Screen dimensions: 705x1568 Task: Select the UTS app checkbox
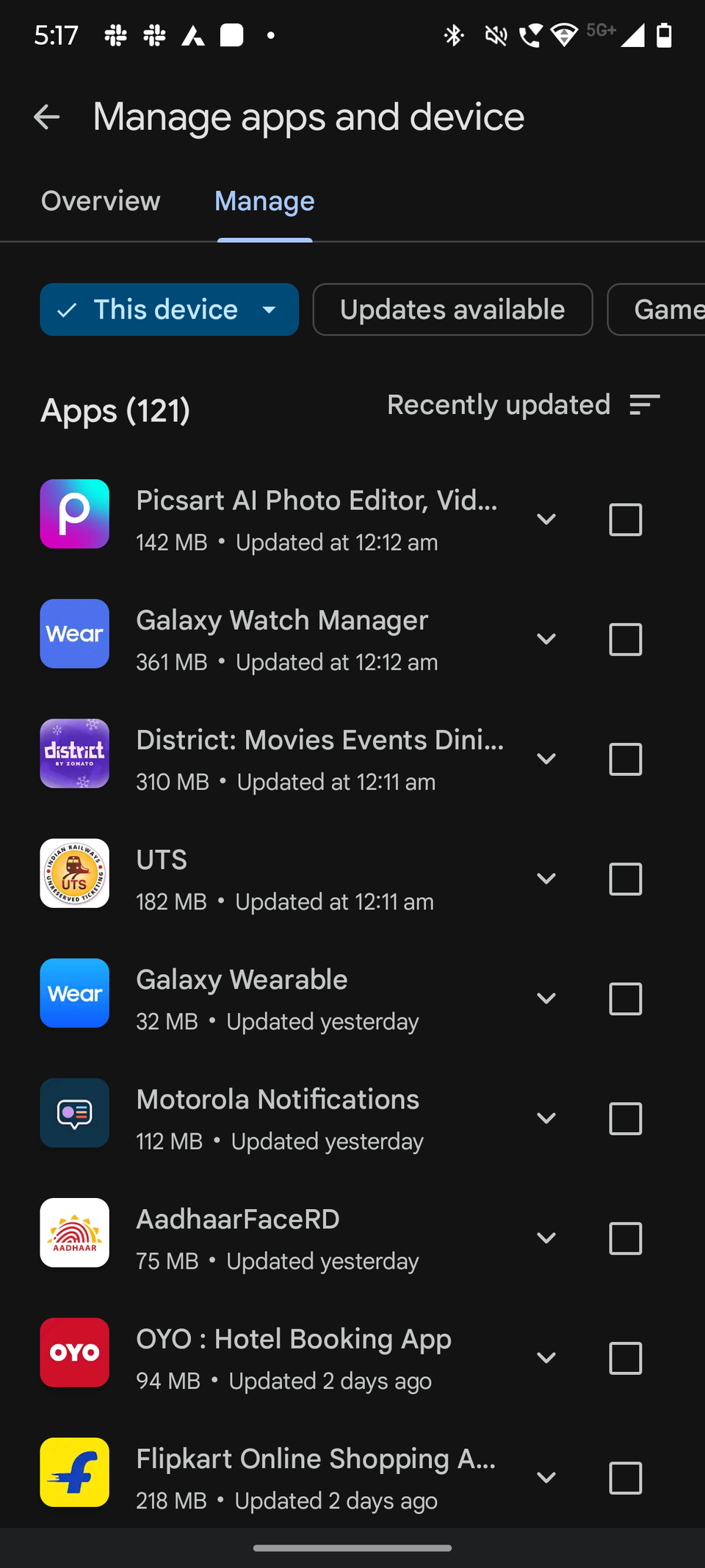click(625, 879)
